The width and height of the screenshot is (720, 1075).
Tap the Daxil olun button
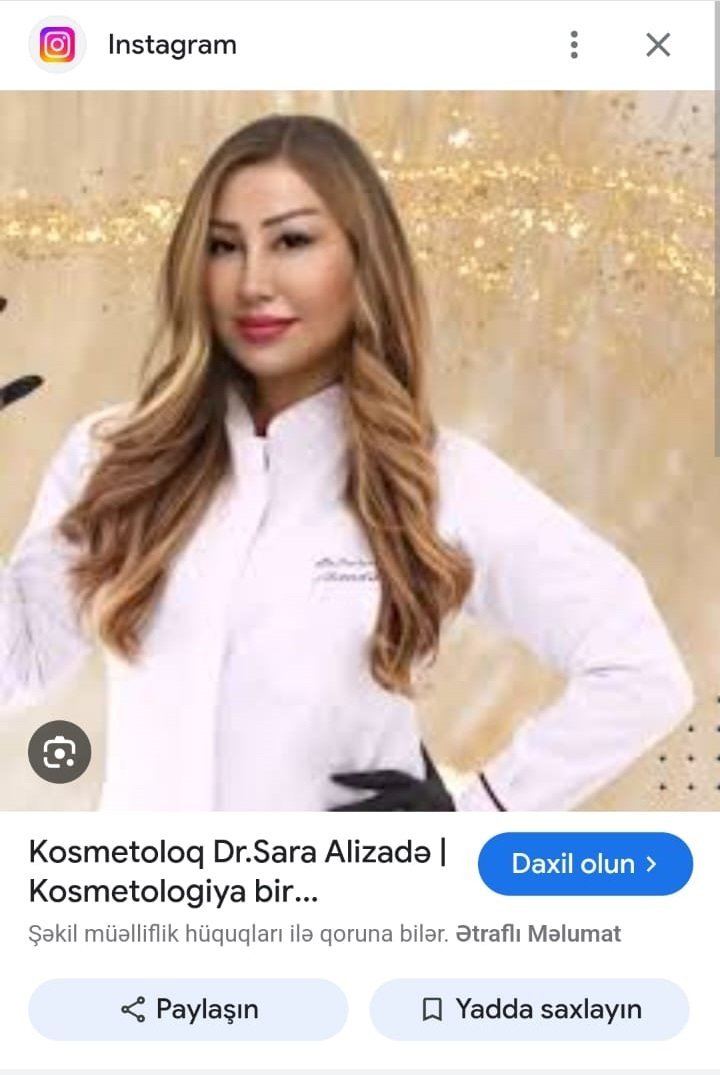tap(585, 864)
